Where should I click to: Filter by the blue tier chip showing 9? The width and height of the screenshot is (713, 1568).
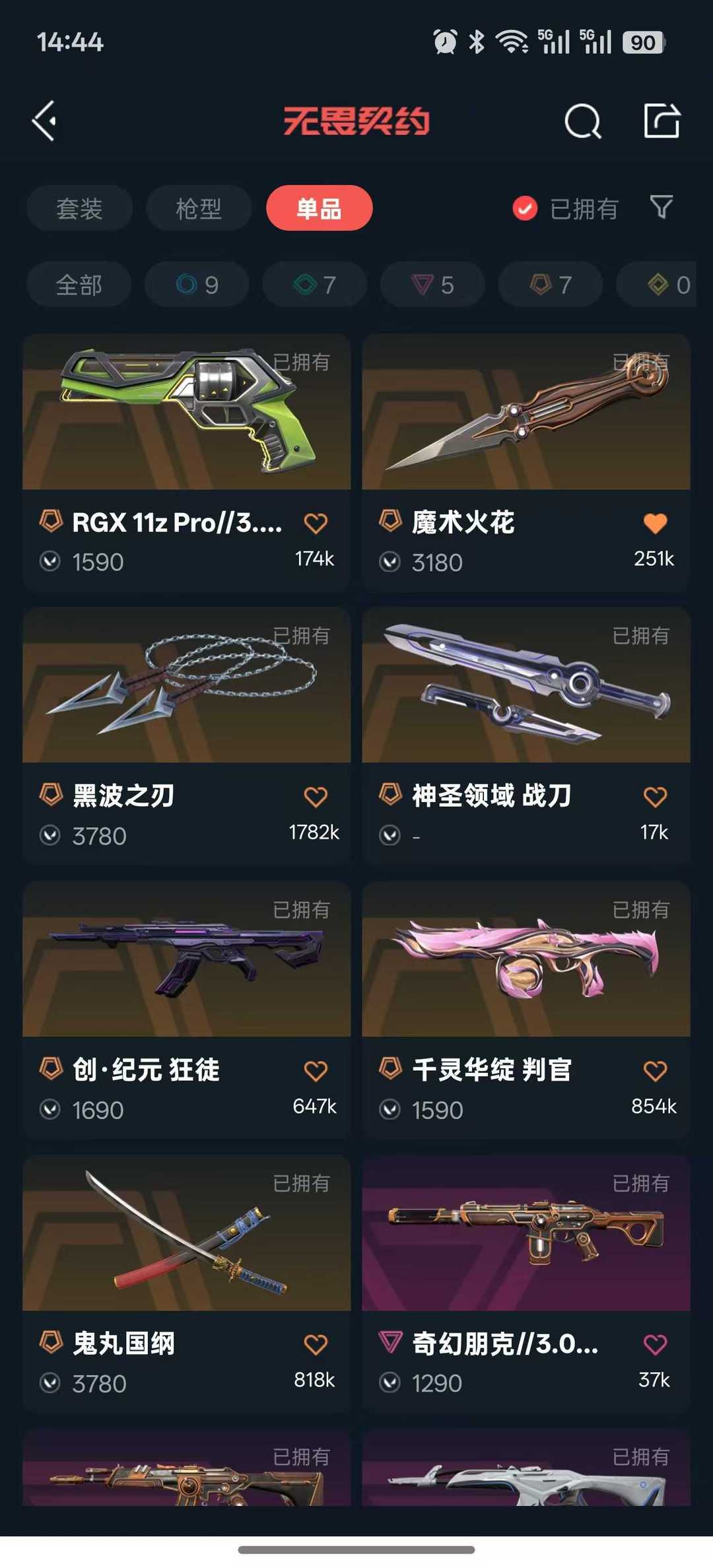coord(197,285)
